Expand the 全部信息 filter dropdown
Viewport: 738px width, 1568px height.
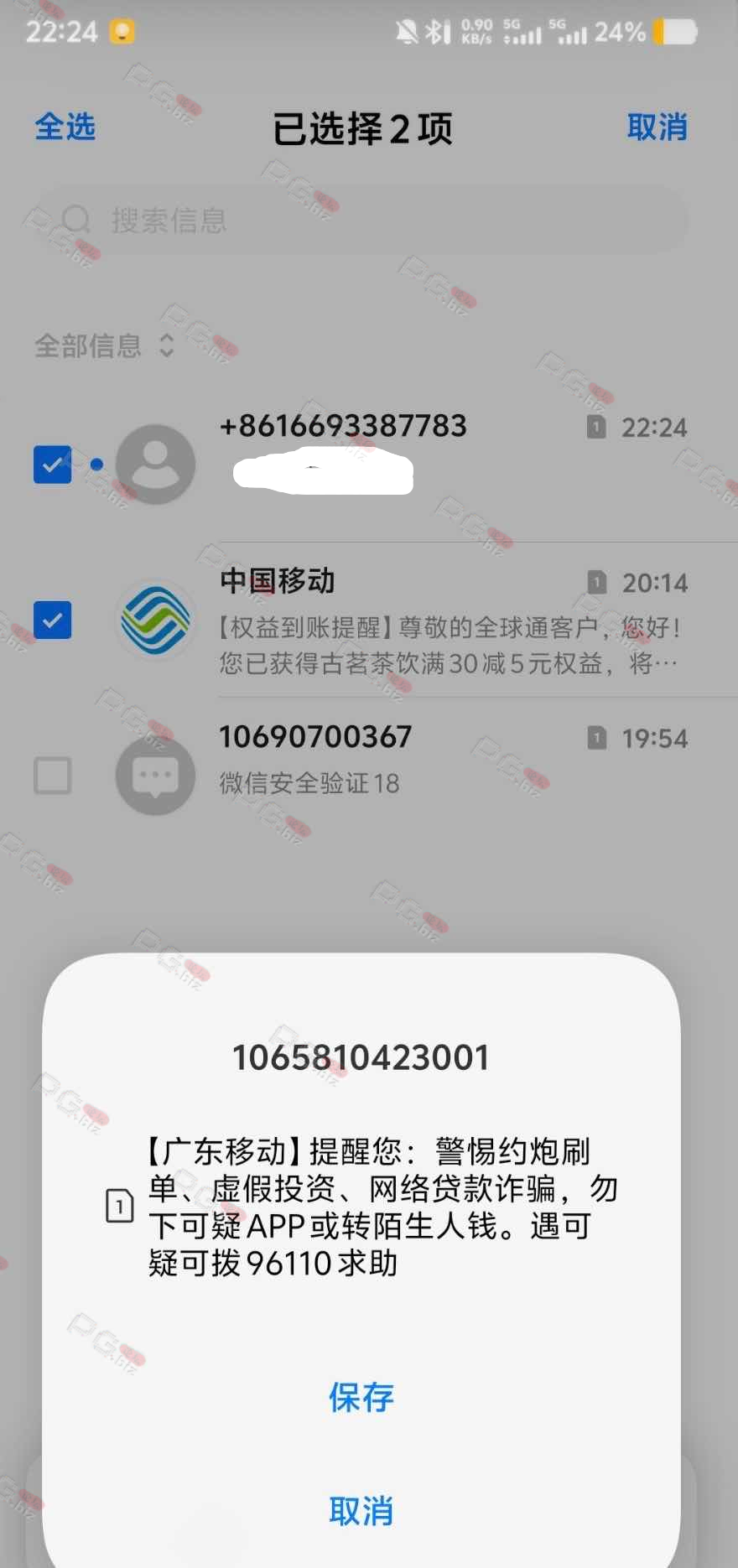click(x=105, y=345)
